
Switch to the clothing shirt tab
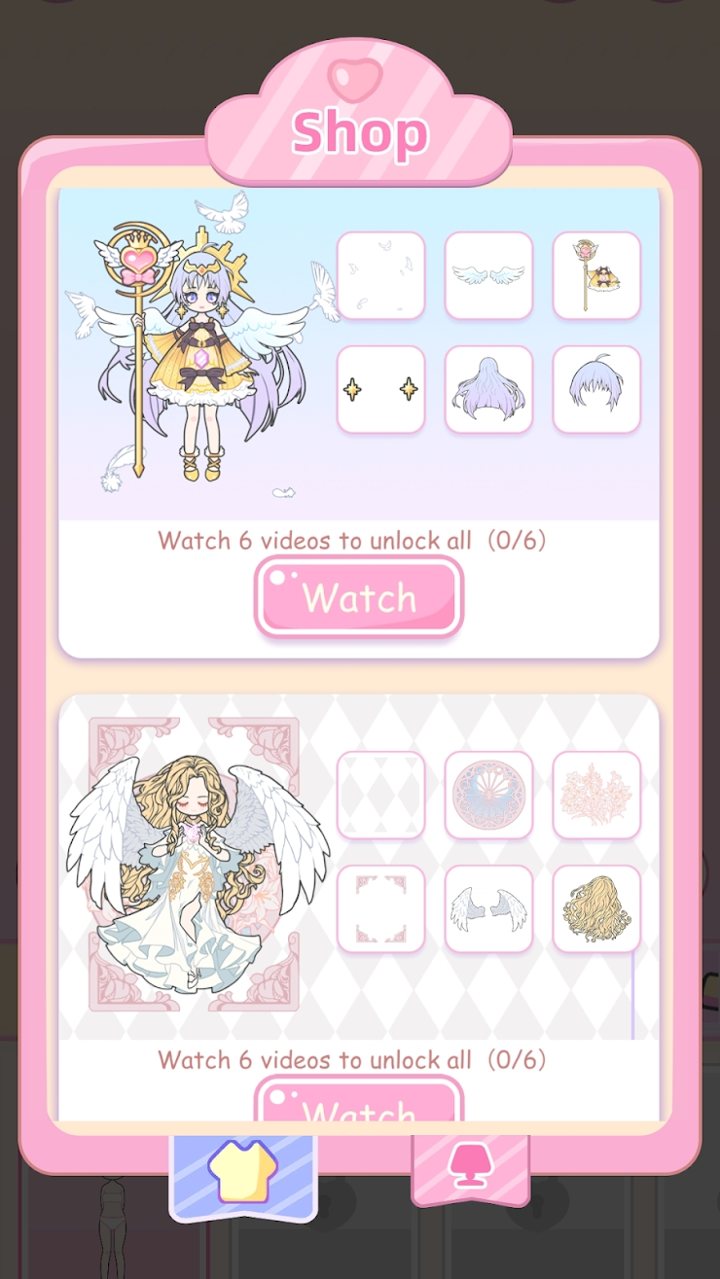[x=244, y=1170]
